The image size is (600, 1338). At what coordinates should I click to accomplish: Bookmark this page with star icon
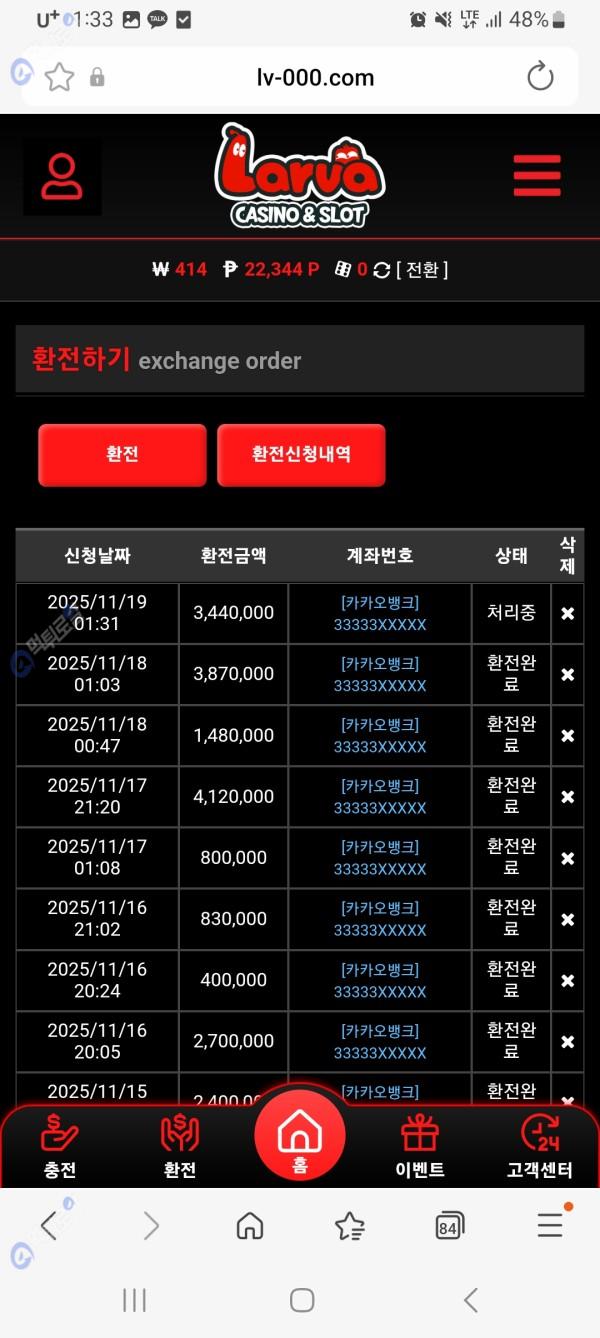tap(59, 77)
